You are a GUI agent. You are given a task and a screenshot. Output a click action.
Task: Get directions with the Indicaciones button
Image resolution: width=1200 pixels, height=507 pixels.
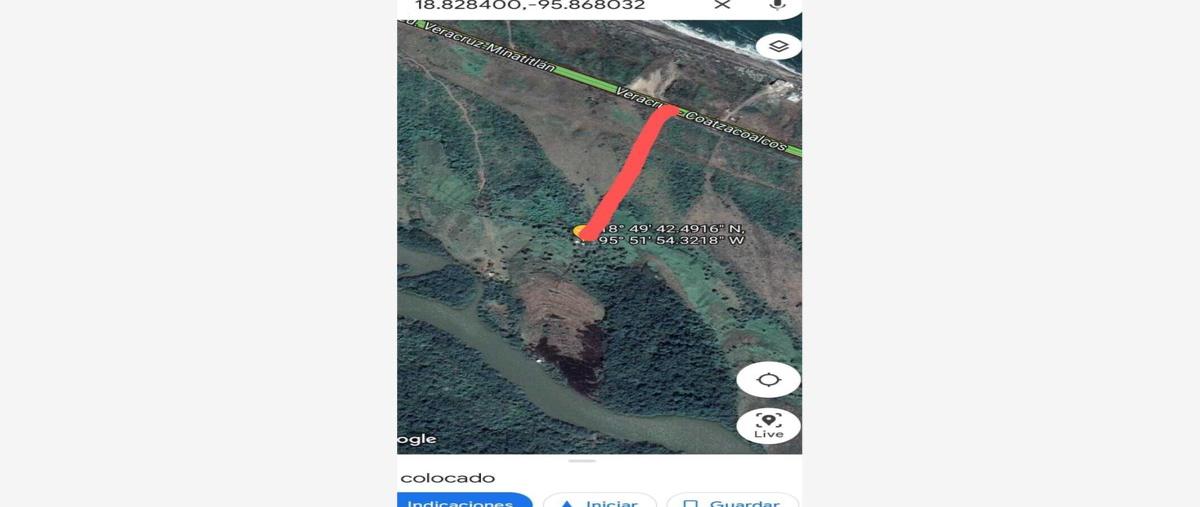[x=462, y=502]
